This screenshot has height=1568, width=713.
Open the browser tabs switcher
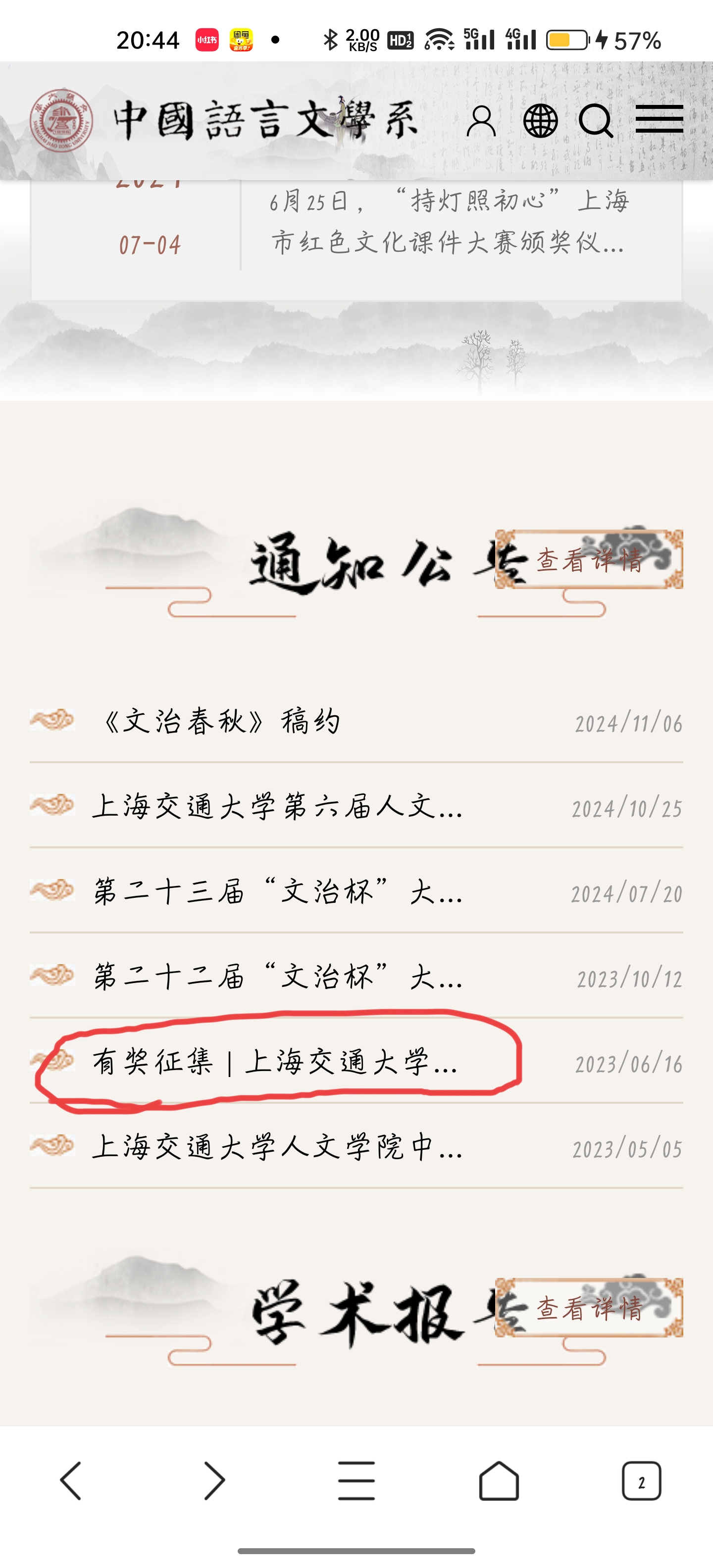[641, 1481]
